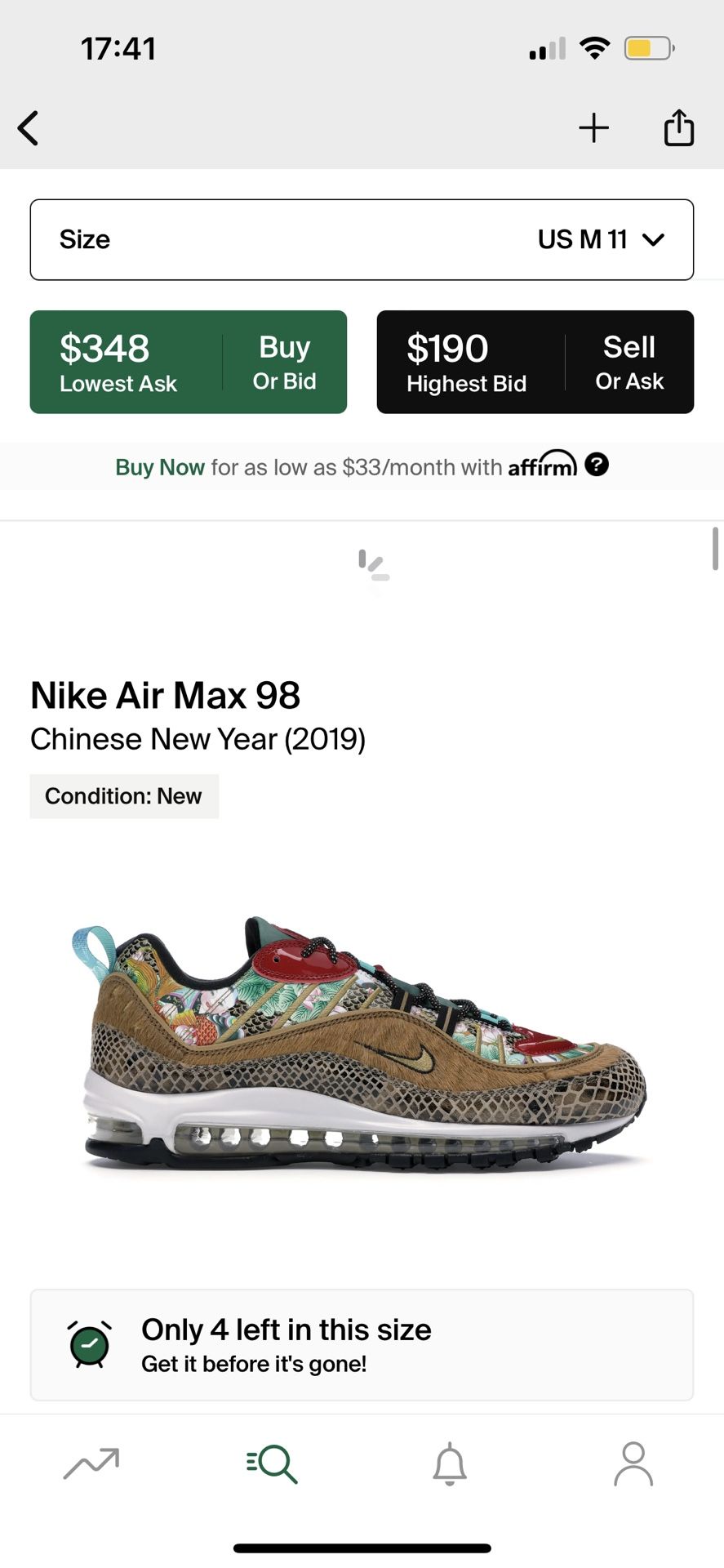724x1568 pixels.
Task: Tap Sell or Ask at $190
Action: coord(535,362)
